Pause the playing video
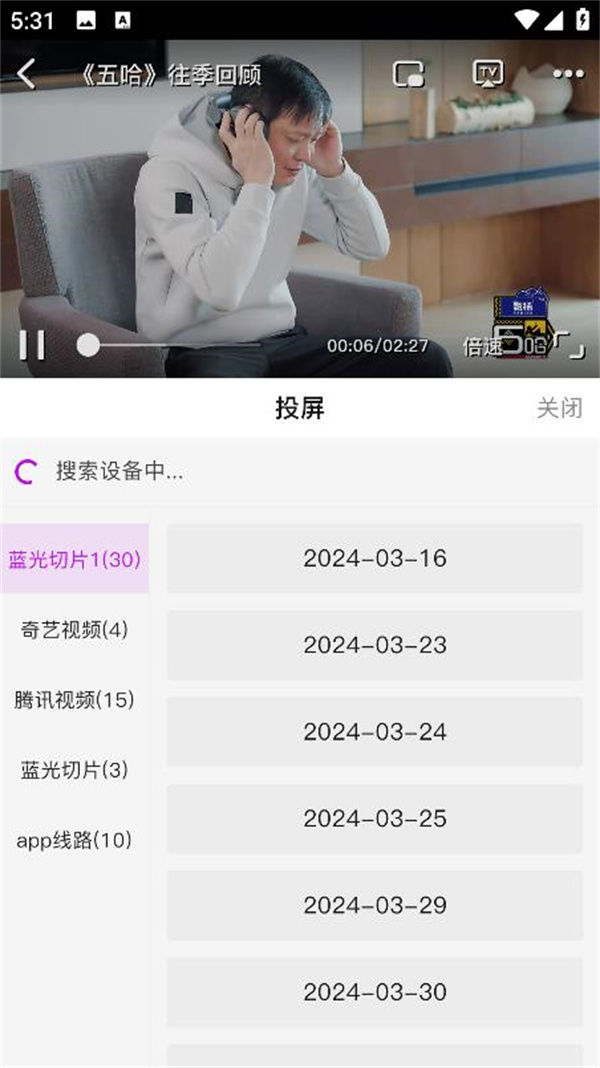Image resolution: width=600 pixels, height=1068 pixels. 32,346
